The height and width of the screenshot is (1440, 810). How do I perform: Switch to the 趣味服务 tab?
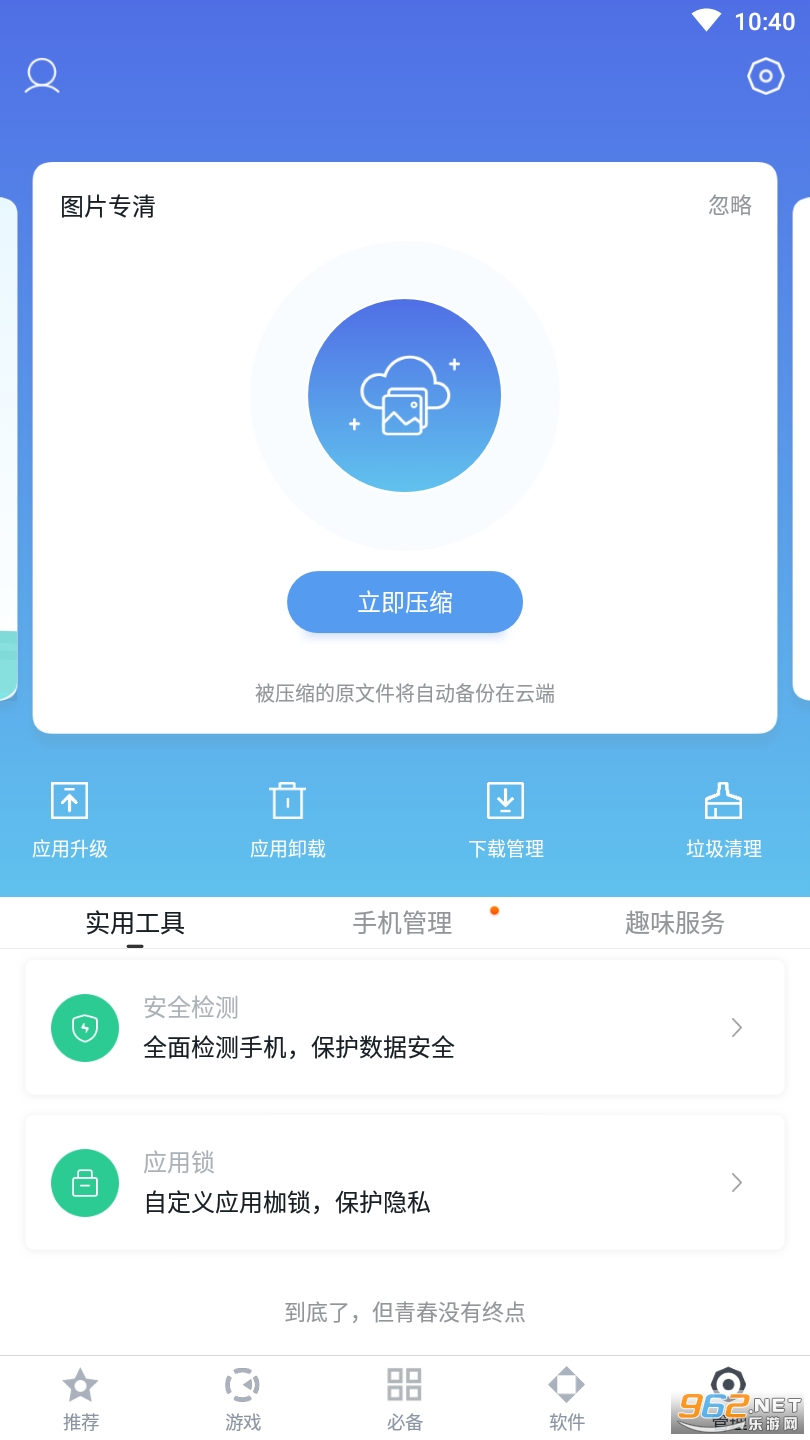[x=675, y=922]
